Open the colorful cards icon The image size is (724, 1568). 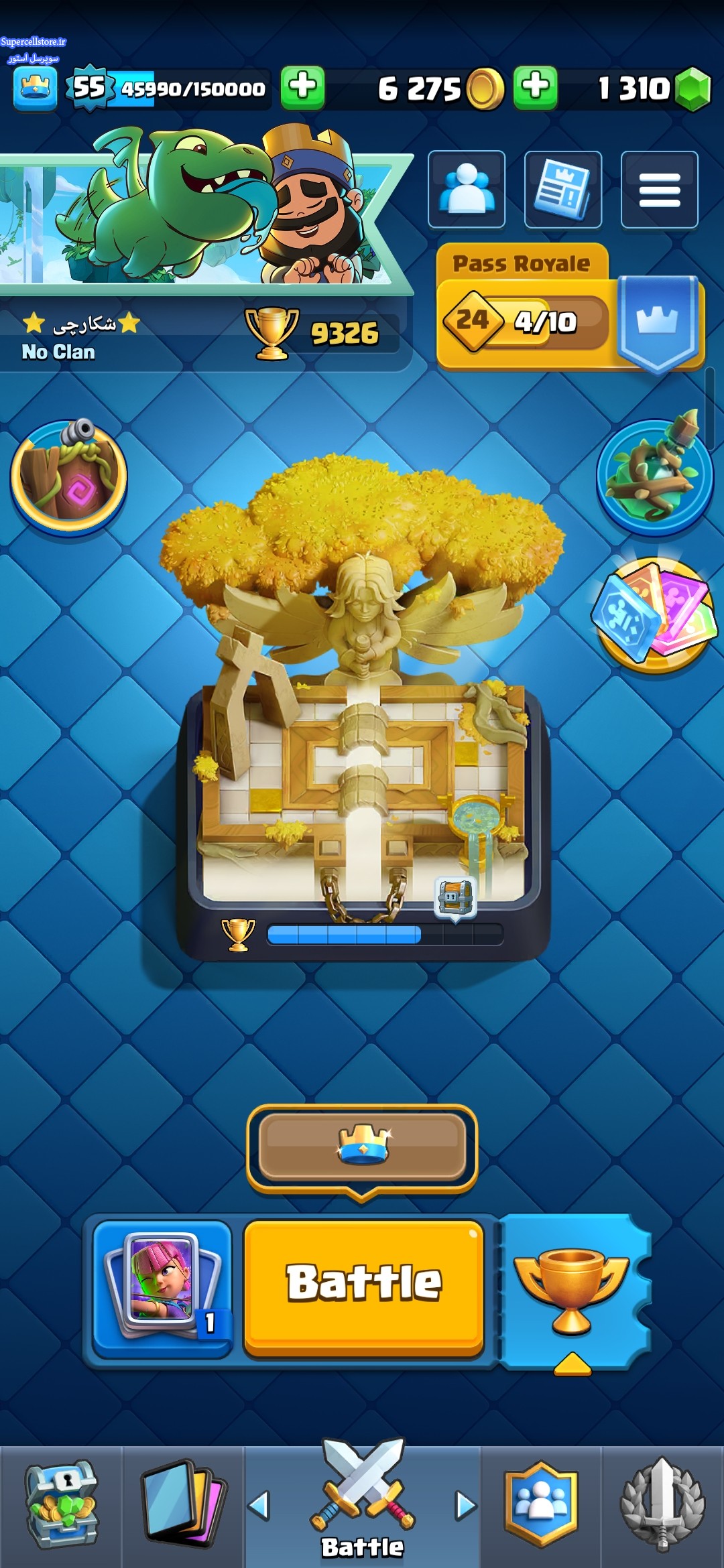[655, 613]
